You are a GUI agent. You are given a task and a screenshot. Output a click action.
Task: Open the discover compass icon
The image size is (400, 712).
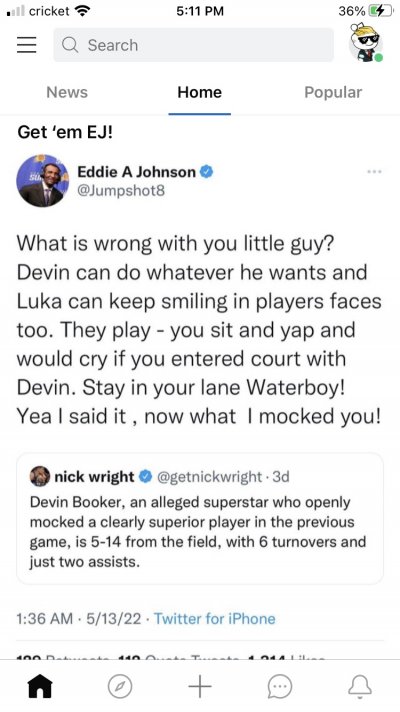pos(120,686)
